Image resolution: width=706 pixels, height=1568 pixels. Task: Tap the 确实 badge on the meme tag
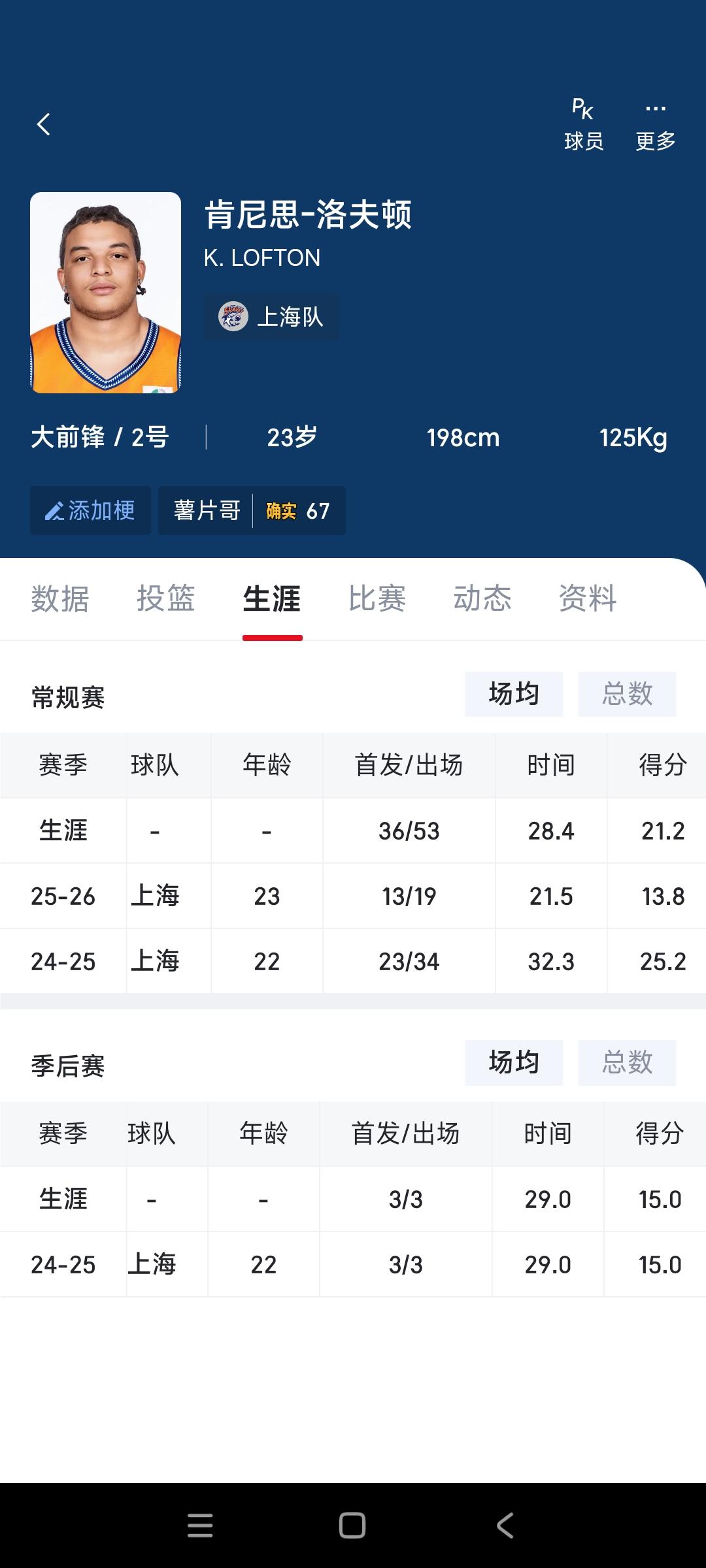(281, 511)
